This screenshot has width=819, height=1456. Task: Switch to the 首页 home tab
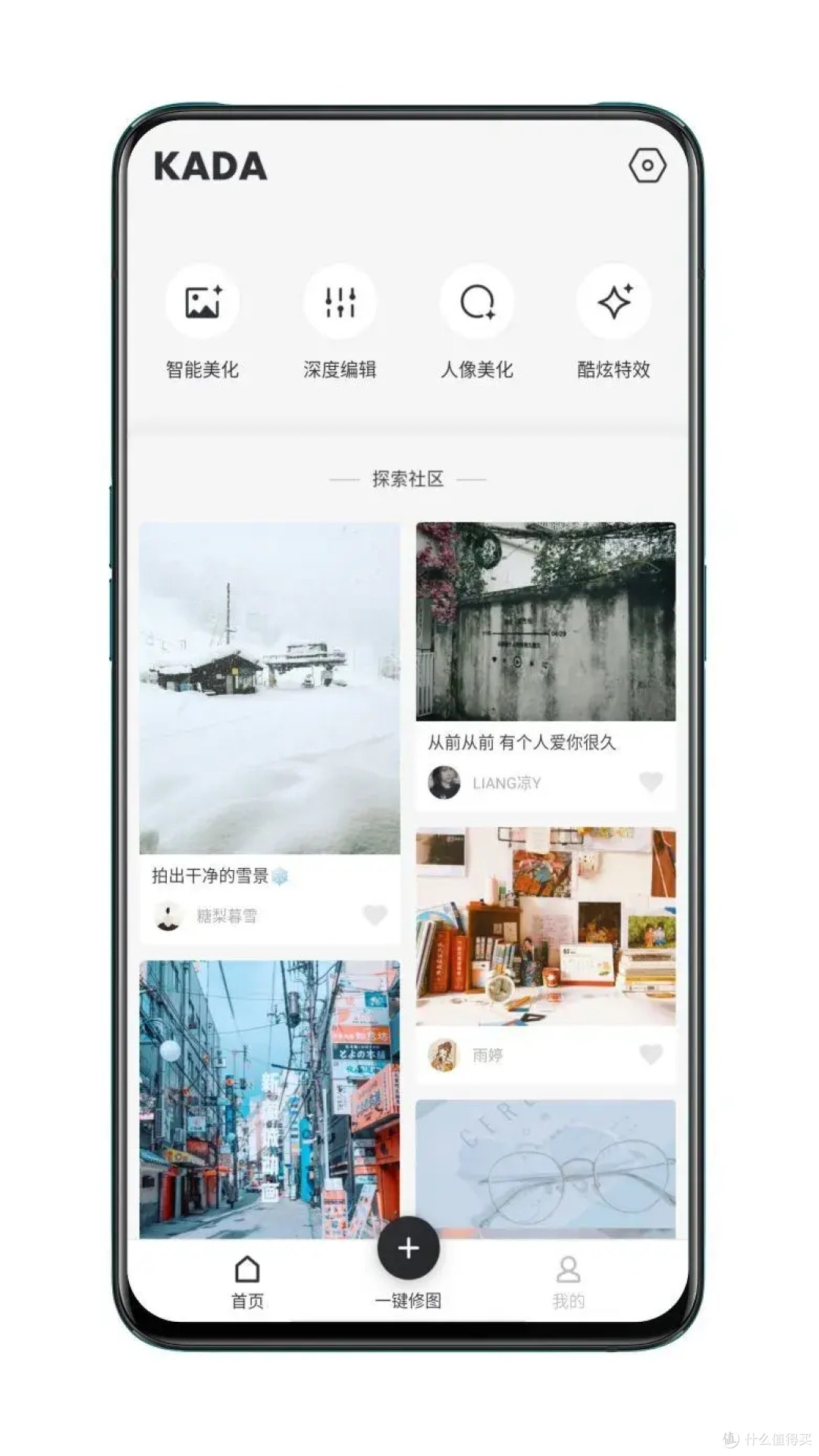coord(248,1282)
